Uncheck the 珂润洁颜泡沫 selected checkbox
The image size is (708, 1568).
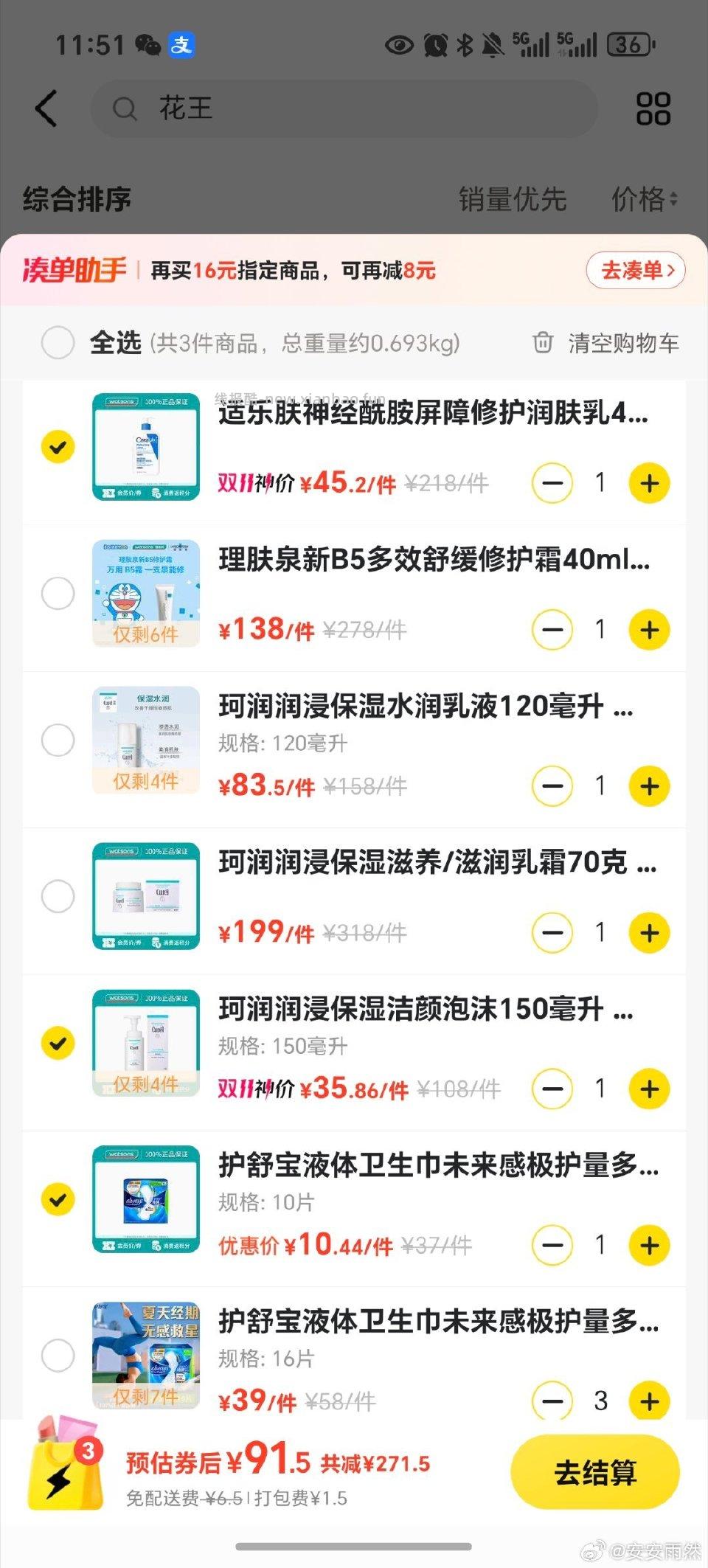58,1044
